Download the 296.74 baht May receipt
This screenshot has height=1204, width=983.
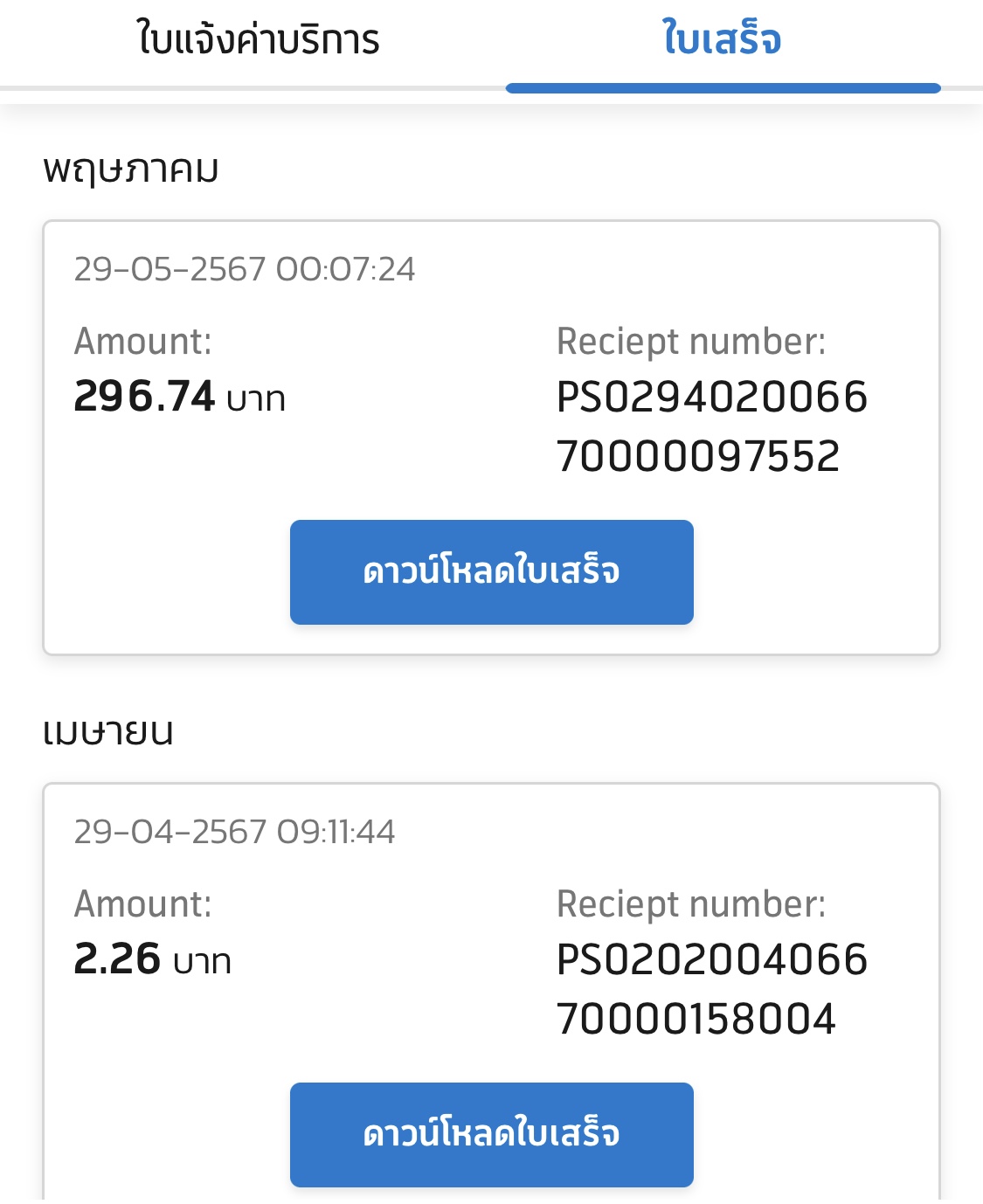click(x=491, y=572)
